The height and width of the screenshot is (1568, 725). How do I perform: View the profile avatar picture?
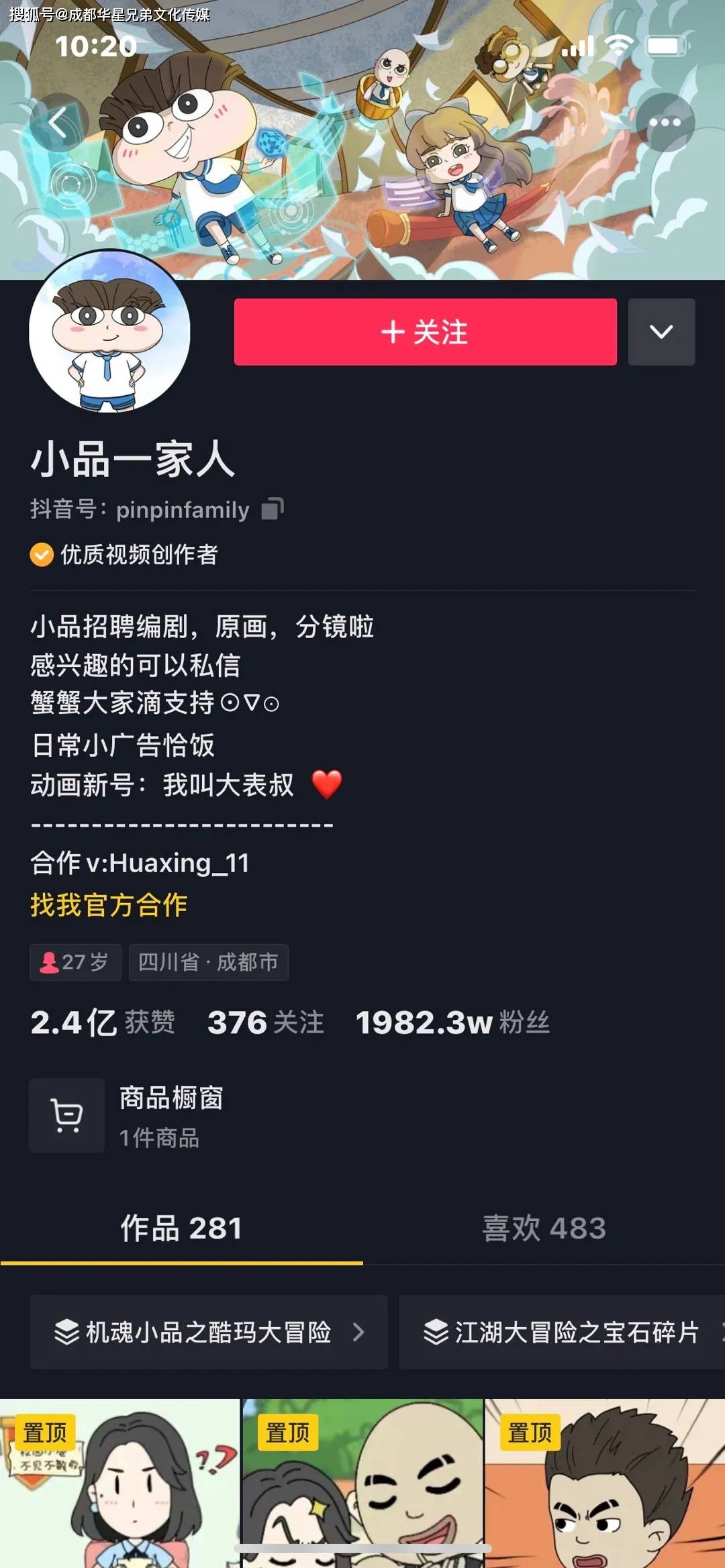[x=109, y=331]
